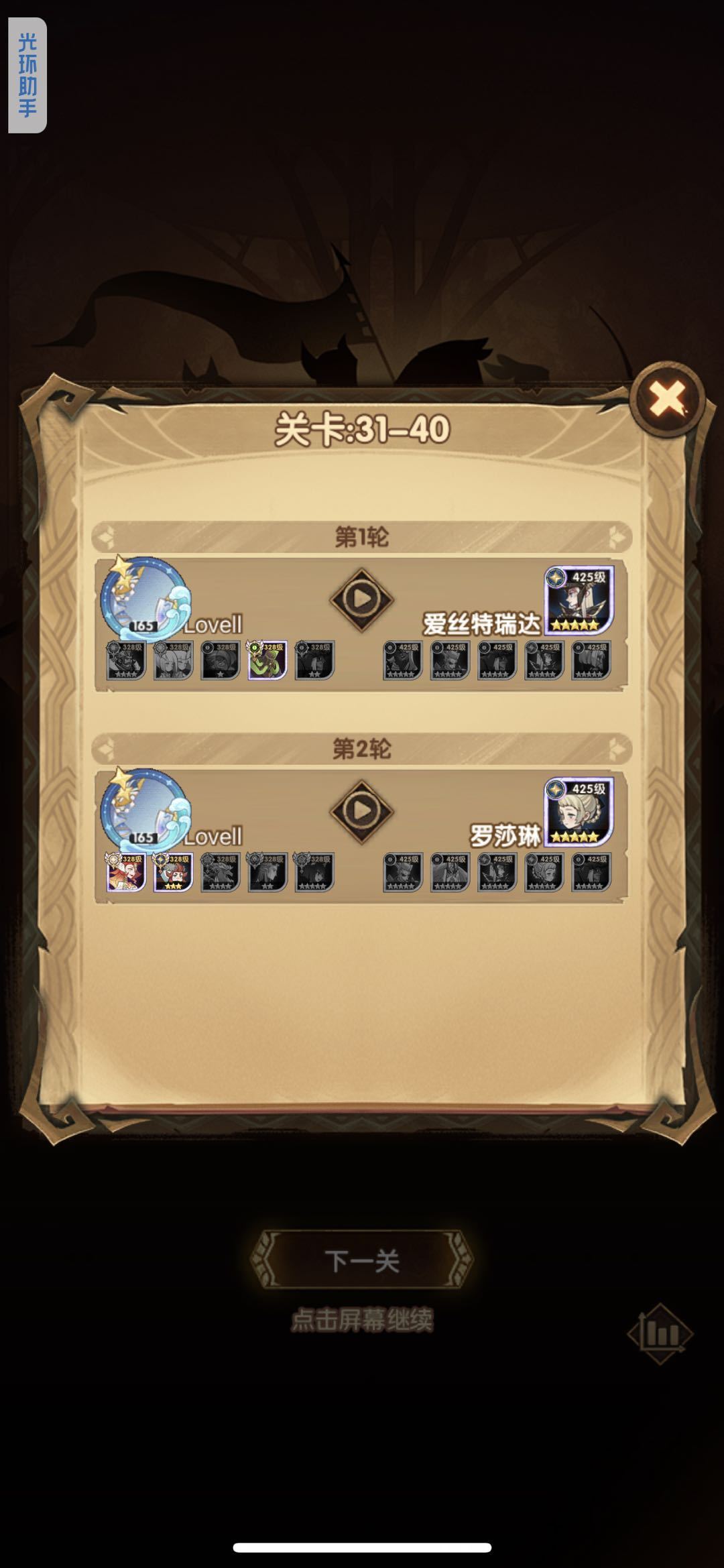Toggle the red-haired 三星 hero icon in round 2

coord(172,875)
